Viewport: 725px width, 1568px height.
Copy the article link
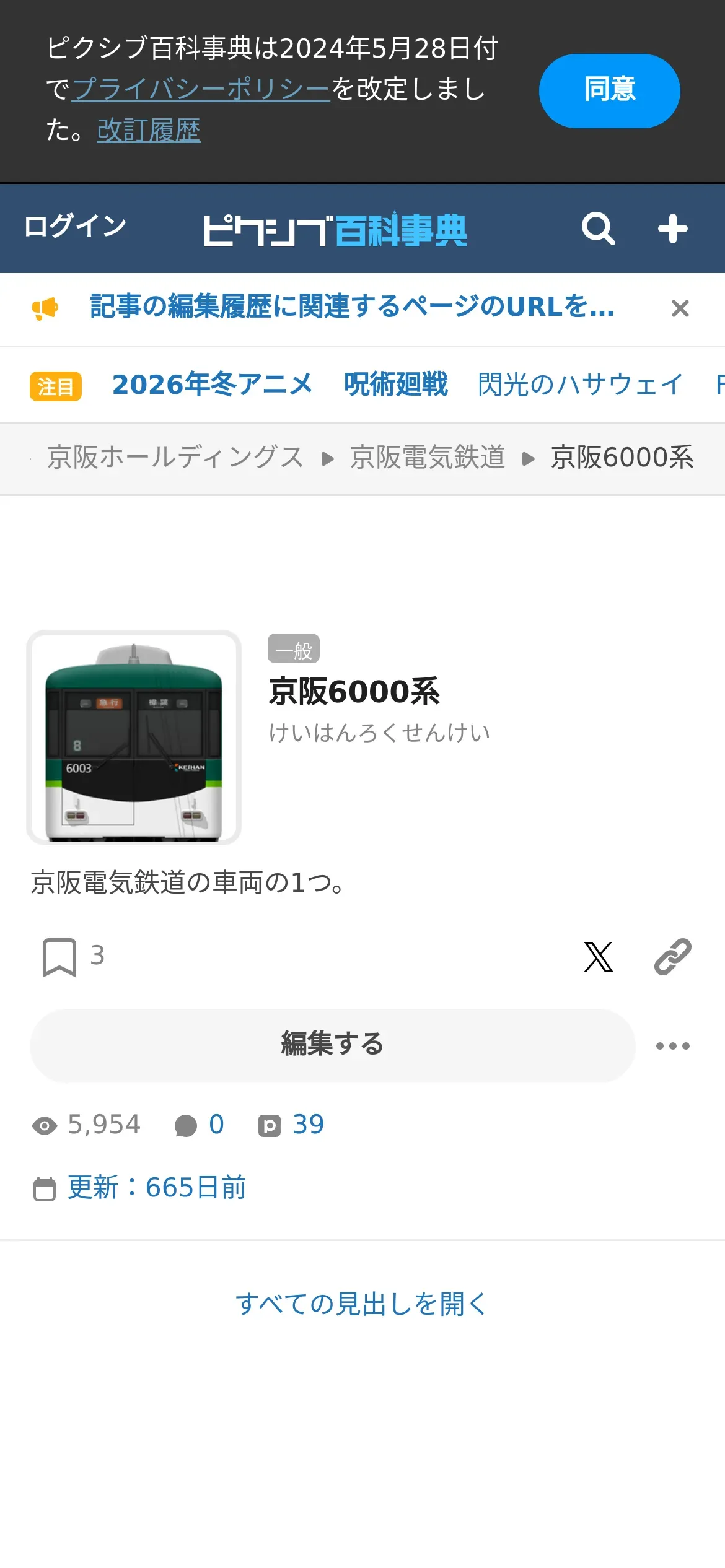click(672, 957)
